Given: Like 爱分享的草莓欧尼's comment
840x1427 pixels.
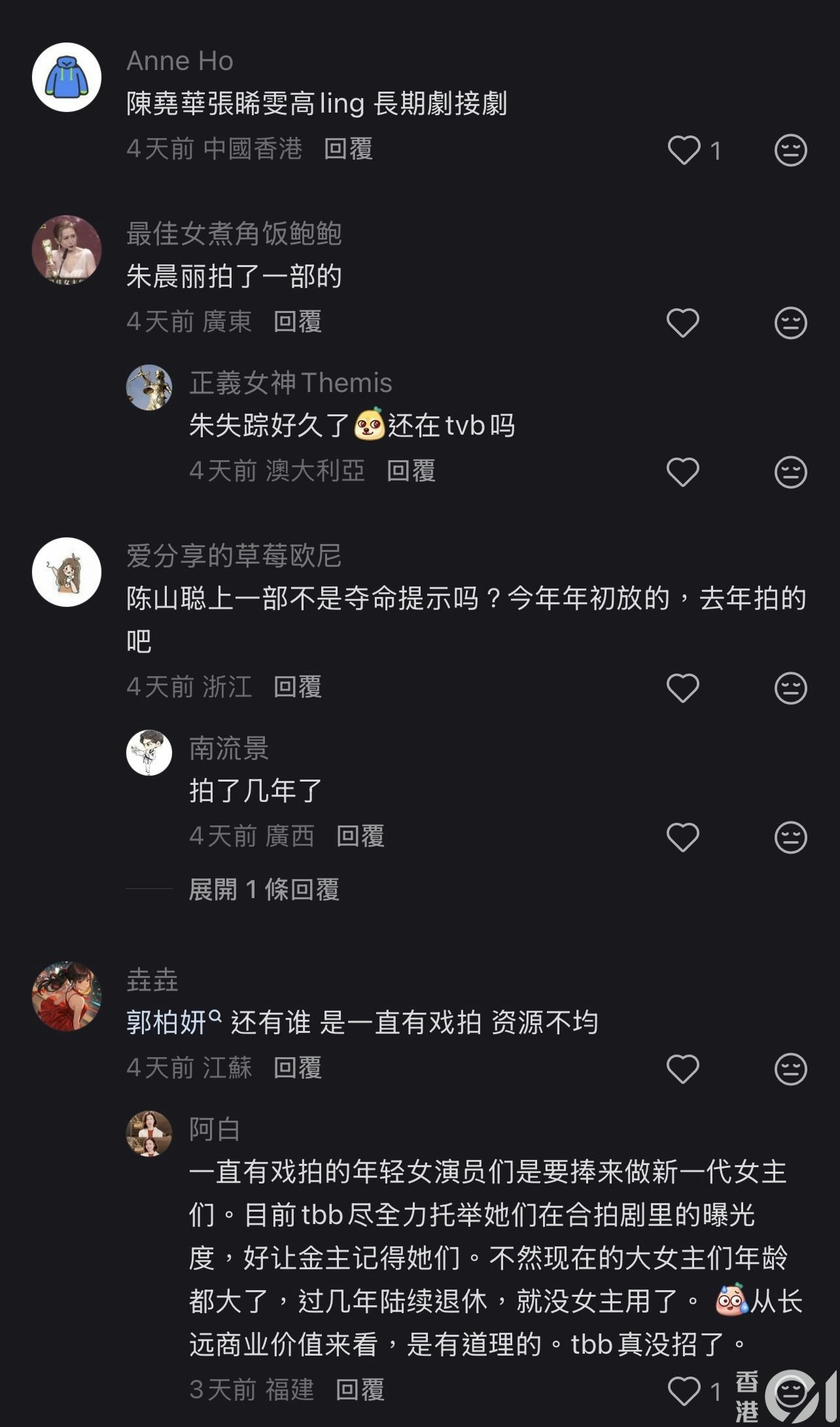Looking at the screenshot, I should click(x=683, y=688).
